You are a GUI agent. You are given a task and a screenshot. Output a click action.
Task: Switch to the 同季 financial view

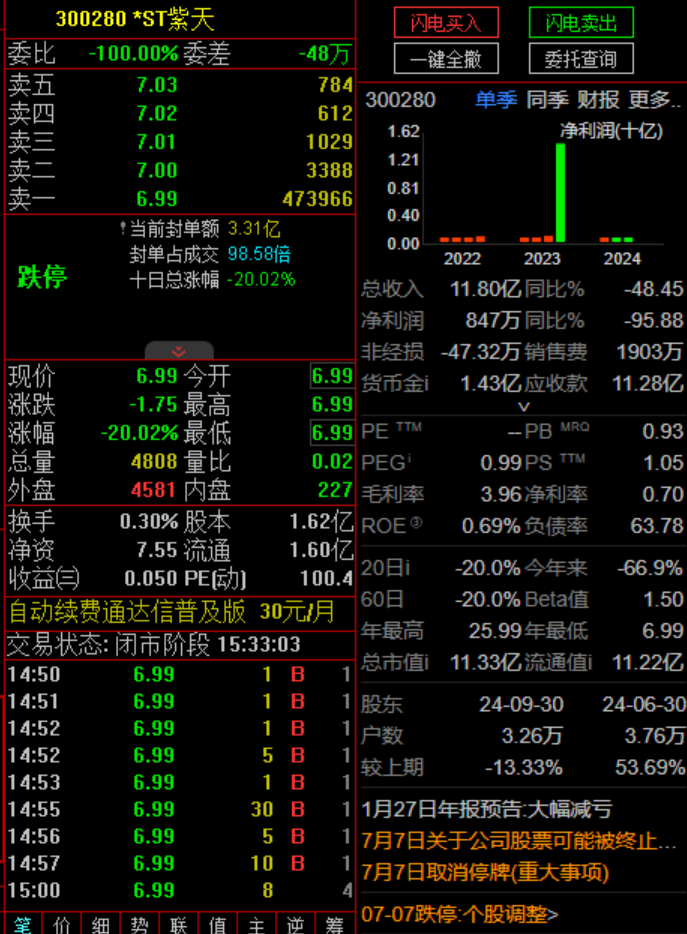click(x=547, y=99)
